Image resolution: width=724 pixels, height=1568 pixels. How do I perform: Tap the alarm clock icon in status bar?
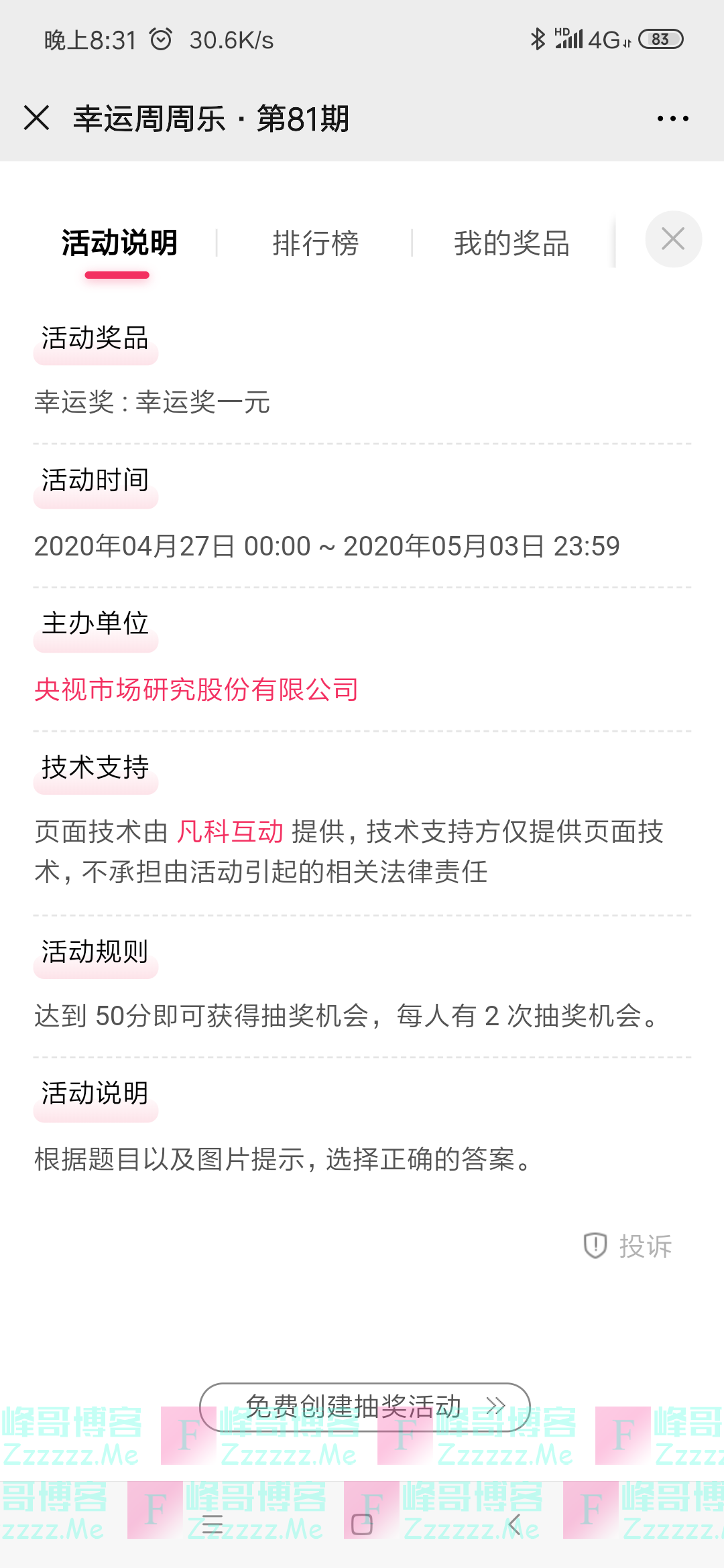(x=161, y=40)
